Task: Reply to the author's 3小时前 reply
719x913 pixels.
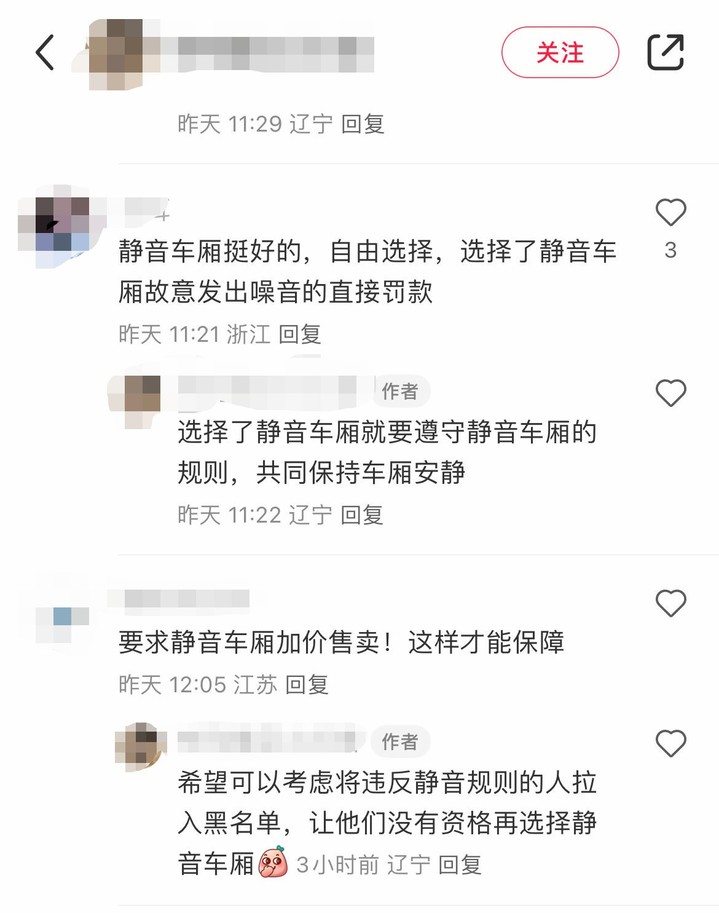Action: [460, 864]
